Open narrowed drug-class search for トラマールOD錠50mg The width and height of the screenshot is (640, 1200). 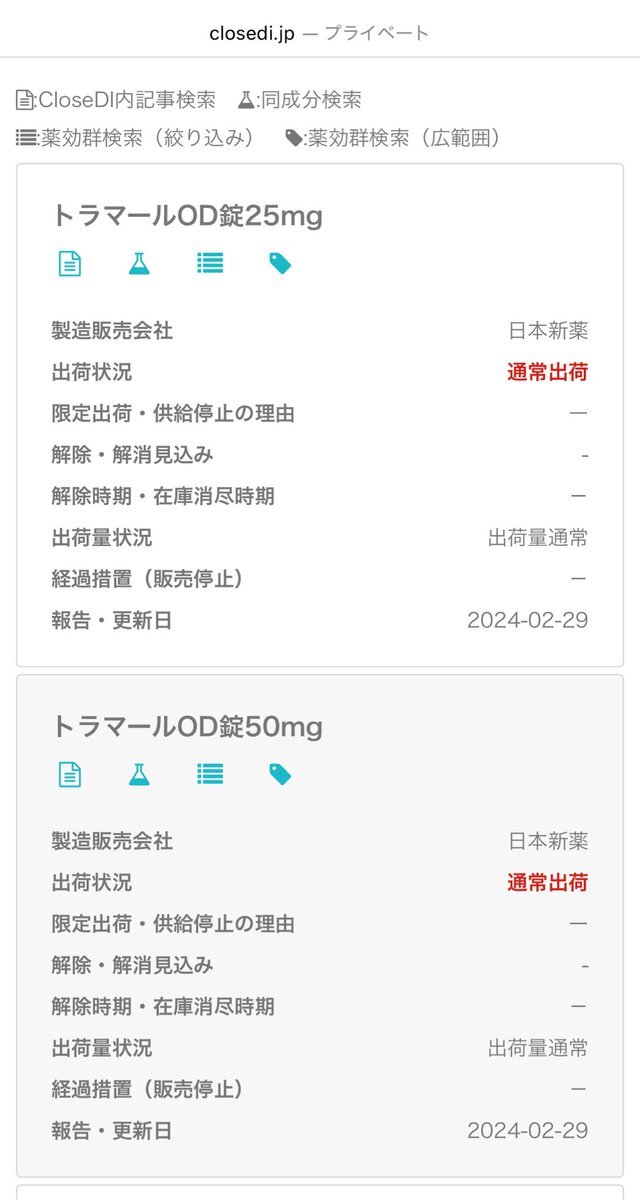click(210, 774)
